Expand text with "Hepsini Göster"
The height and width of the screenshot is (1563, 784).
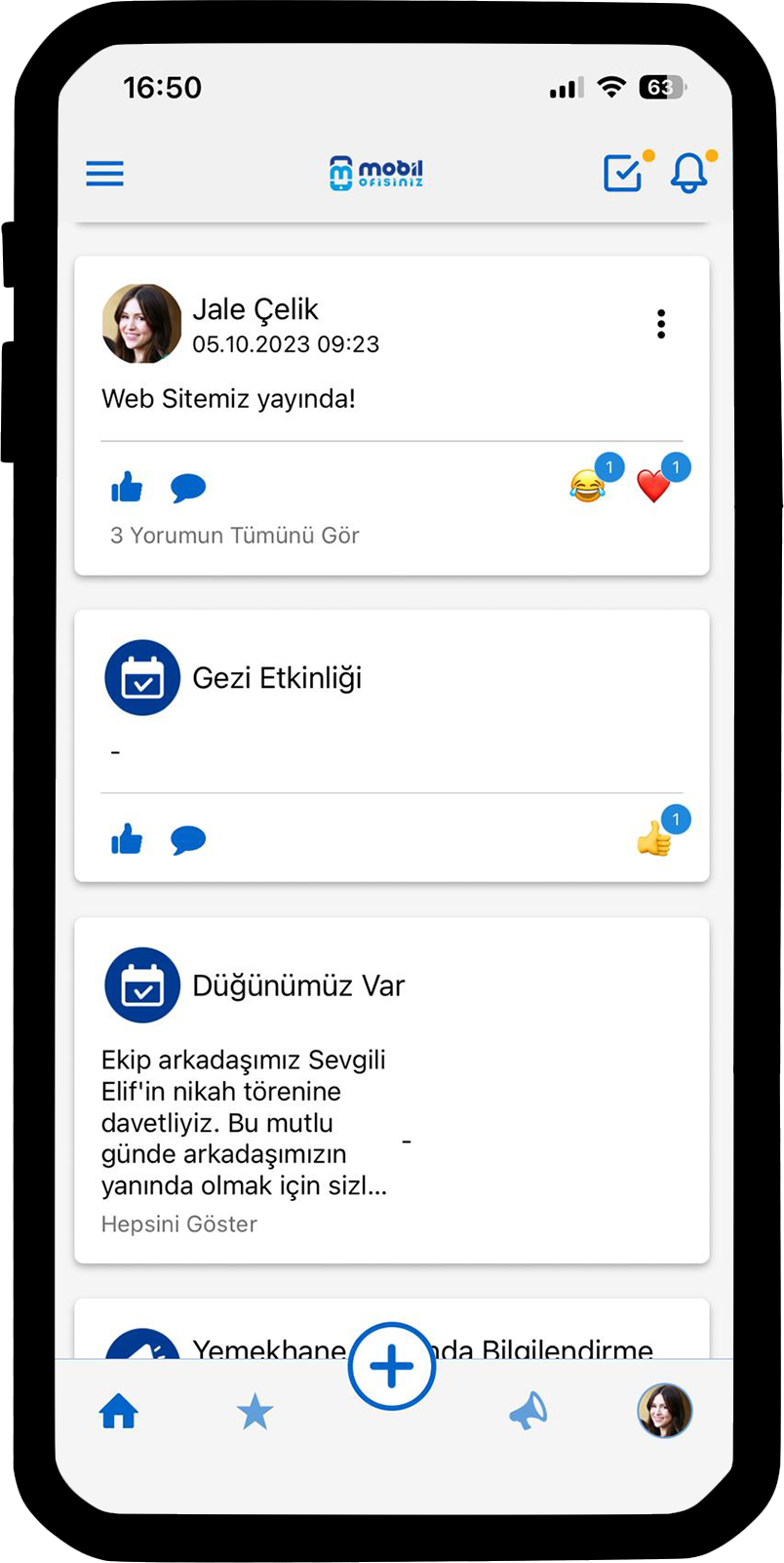pos(179,1223)
